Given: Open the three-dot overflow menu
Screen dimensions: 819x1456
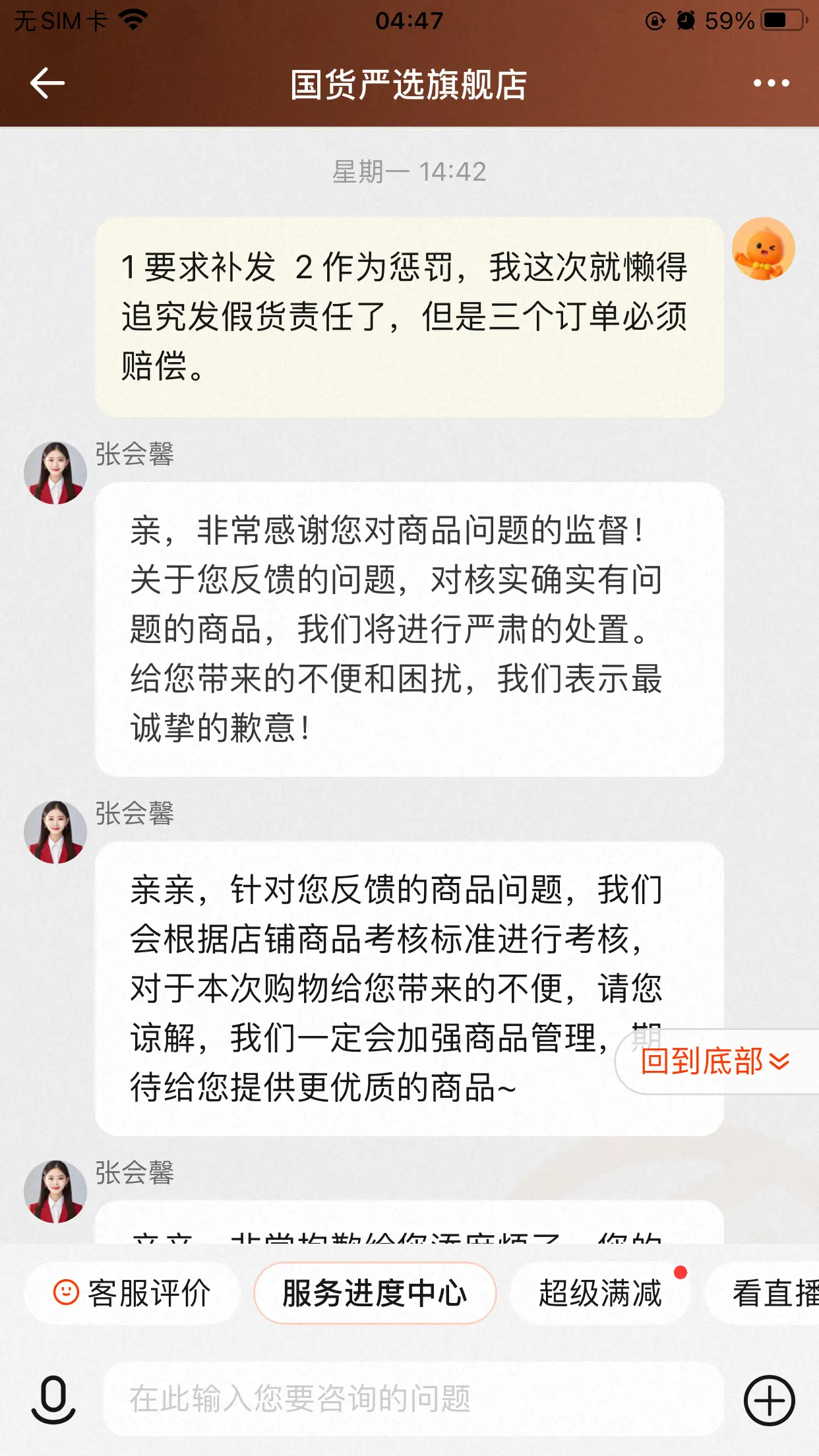Looking at the screenshot, I should (771, 83).
